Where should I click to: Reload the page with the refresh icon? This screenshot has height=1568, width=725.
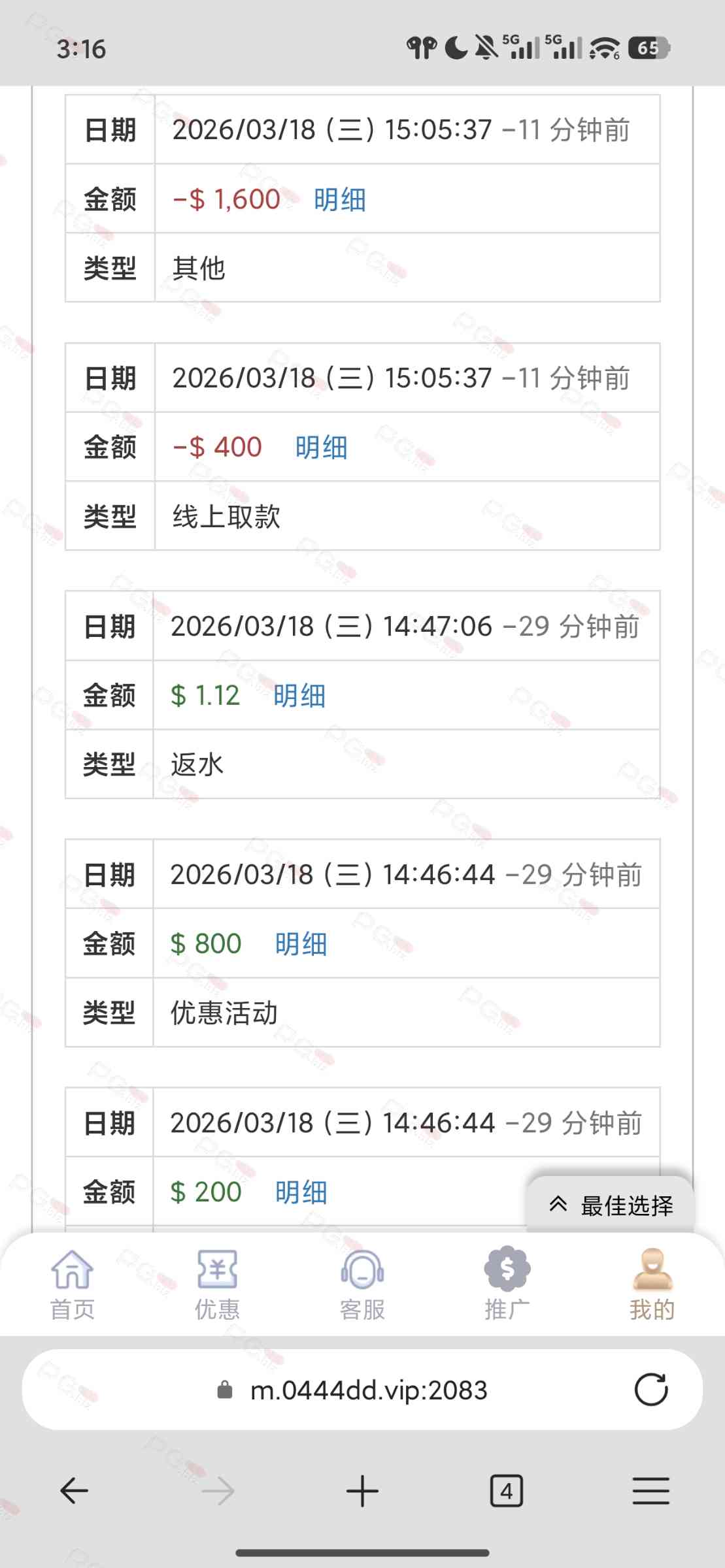click(x=651, y=1390)
